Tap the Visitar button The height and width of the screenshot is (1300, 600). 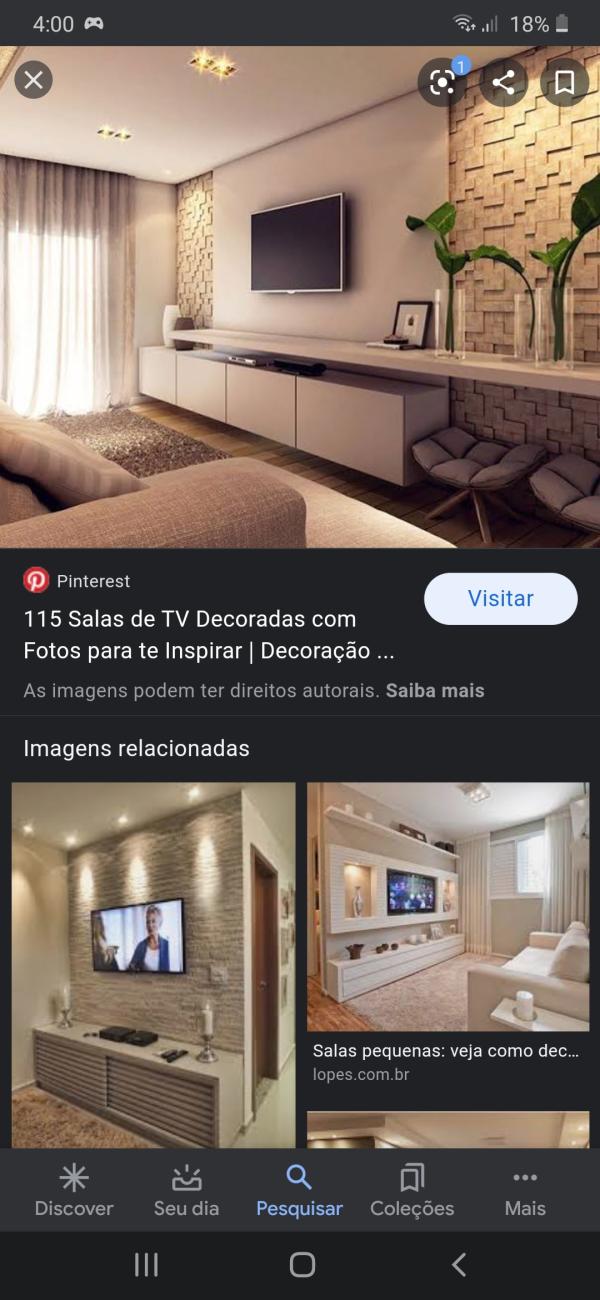500,599
